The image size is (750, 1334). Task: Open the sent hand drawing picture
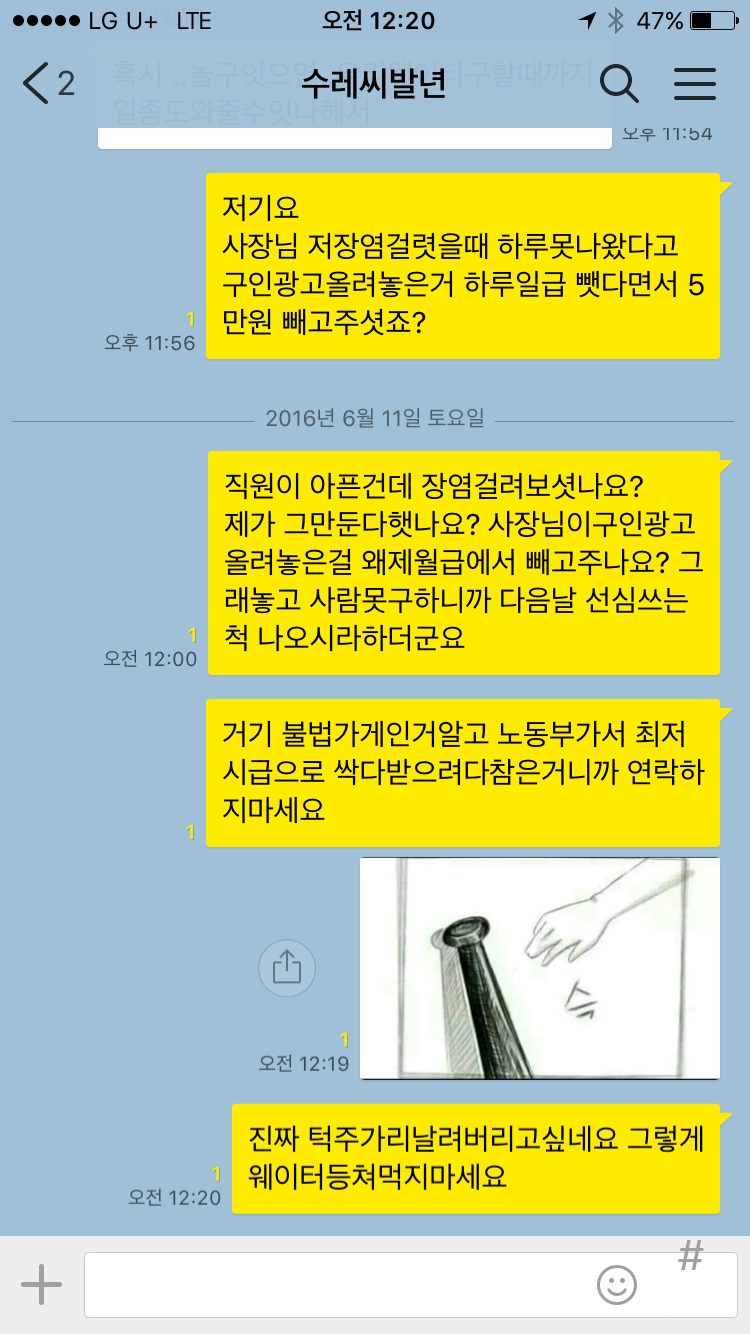coord(539,968)
